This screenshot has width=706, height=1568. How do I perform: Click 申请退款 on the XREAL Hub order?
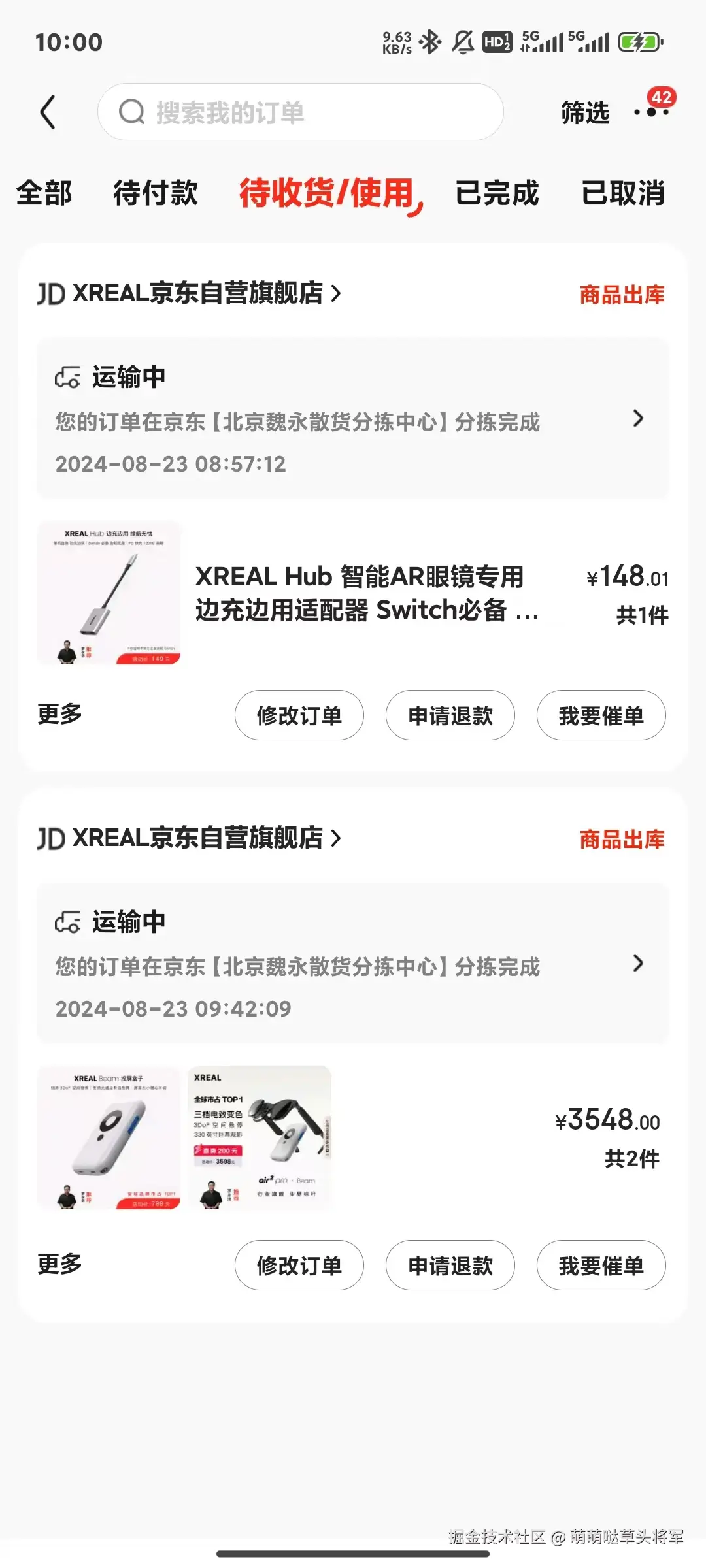click(x=450, y=715)
